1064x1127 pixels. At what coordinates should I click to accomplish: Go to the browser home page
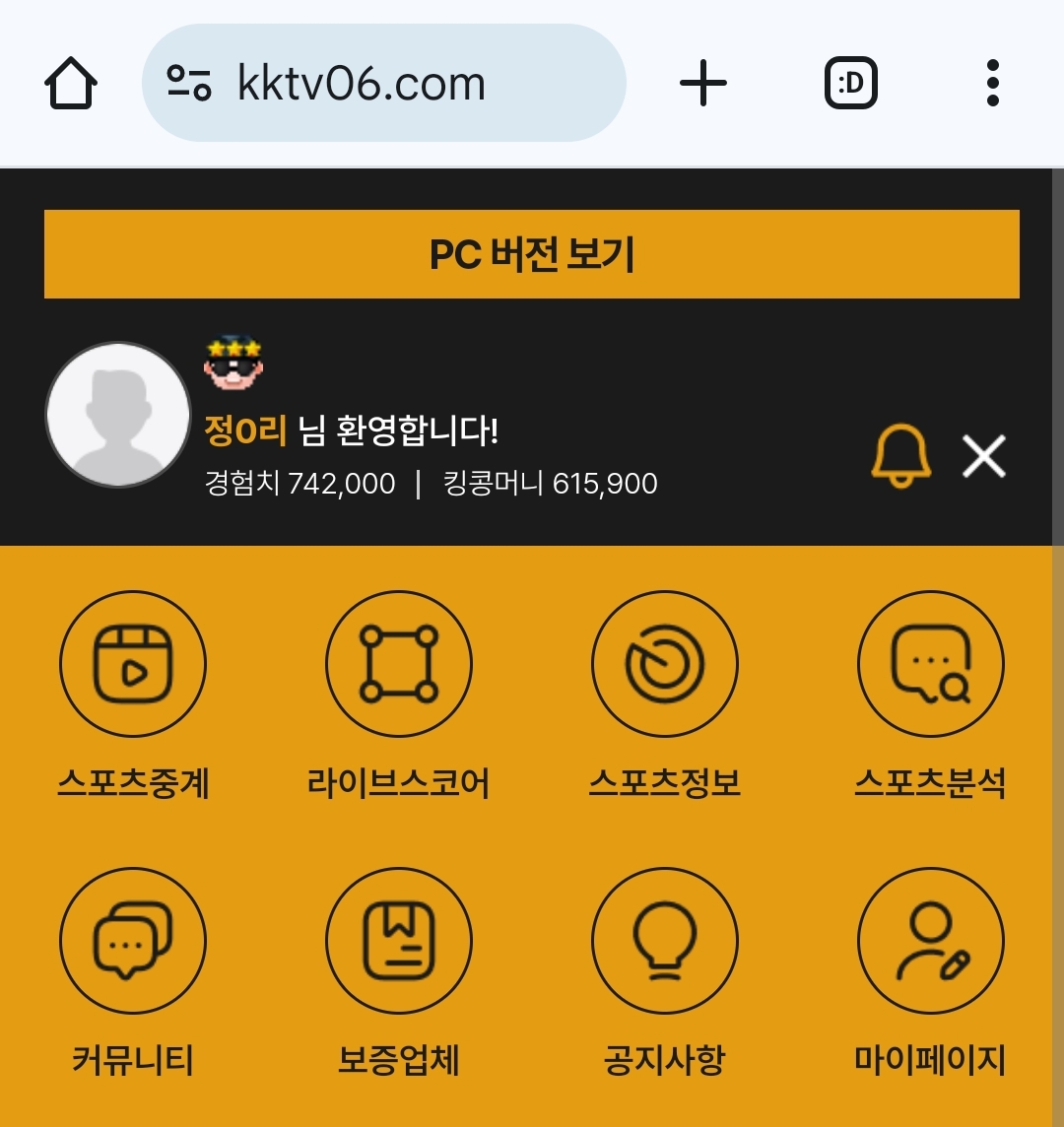click(x=71, y=83)
